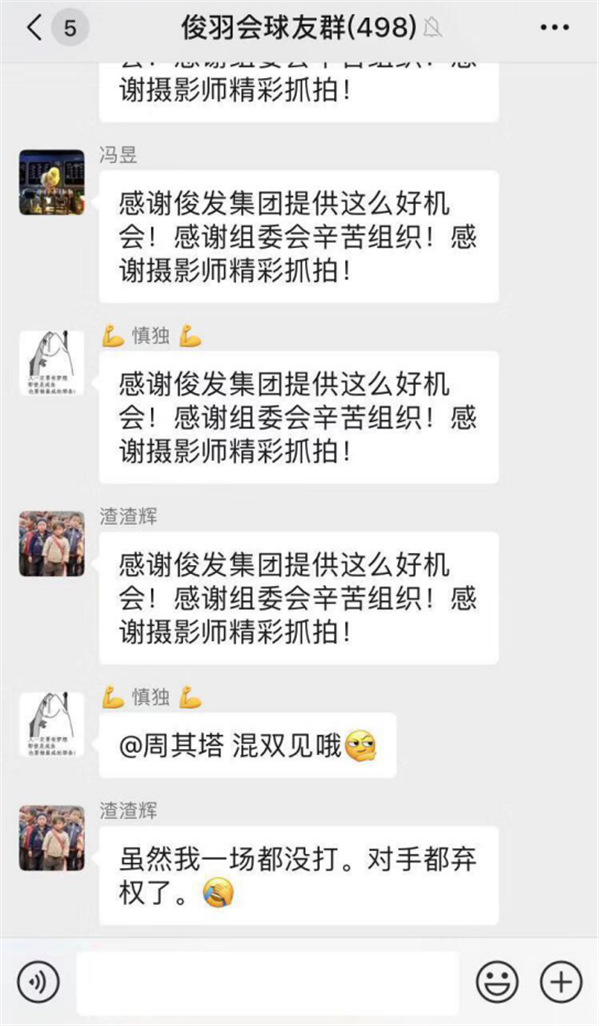The image size is (600, 1026).
Task: Go back to the chat list
Action: 35,28
